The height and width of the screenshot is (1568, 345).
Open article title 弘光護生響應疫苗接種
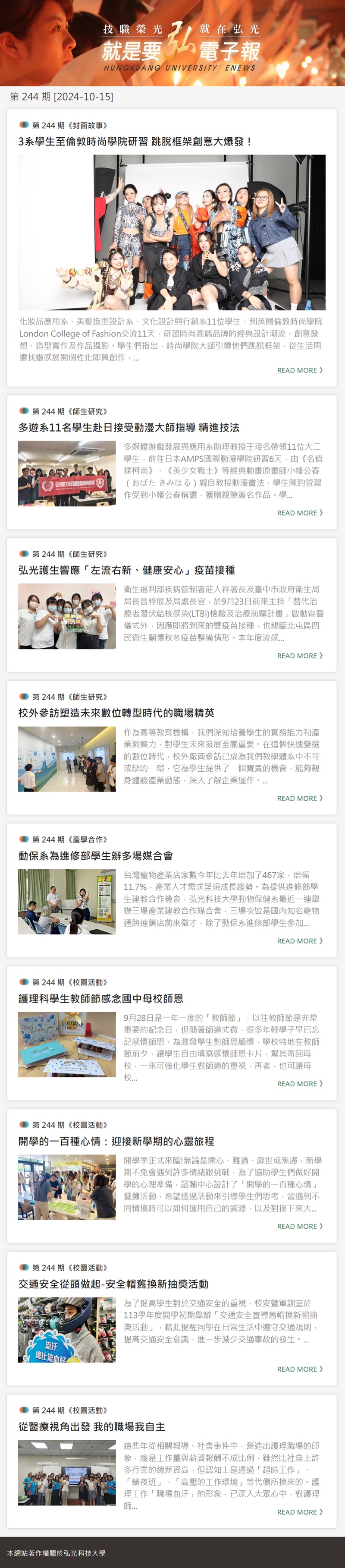click(x=126, y=570)
